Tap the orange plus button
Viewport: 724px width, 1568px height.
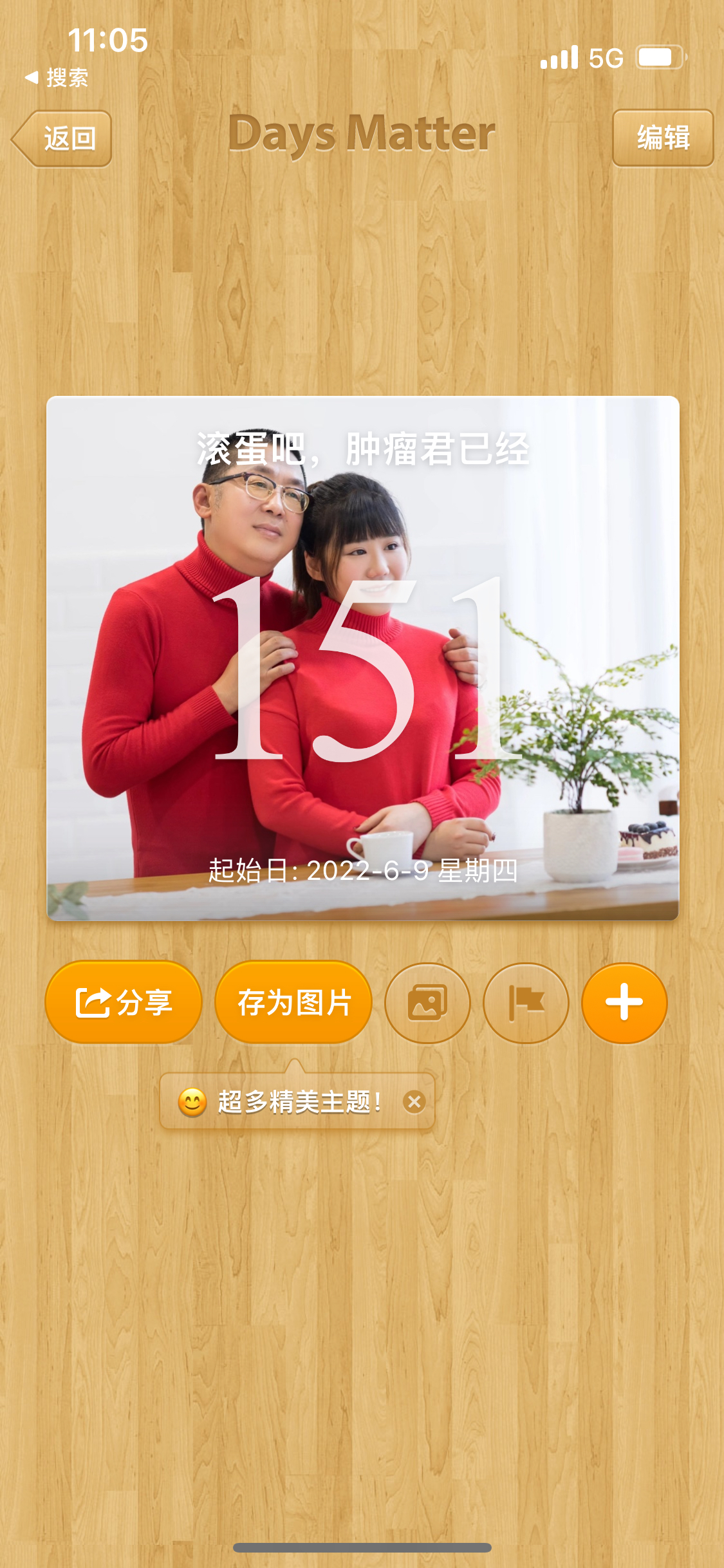click(624, 1002)
